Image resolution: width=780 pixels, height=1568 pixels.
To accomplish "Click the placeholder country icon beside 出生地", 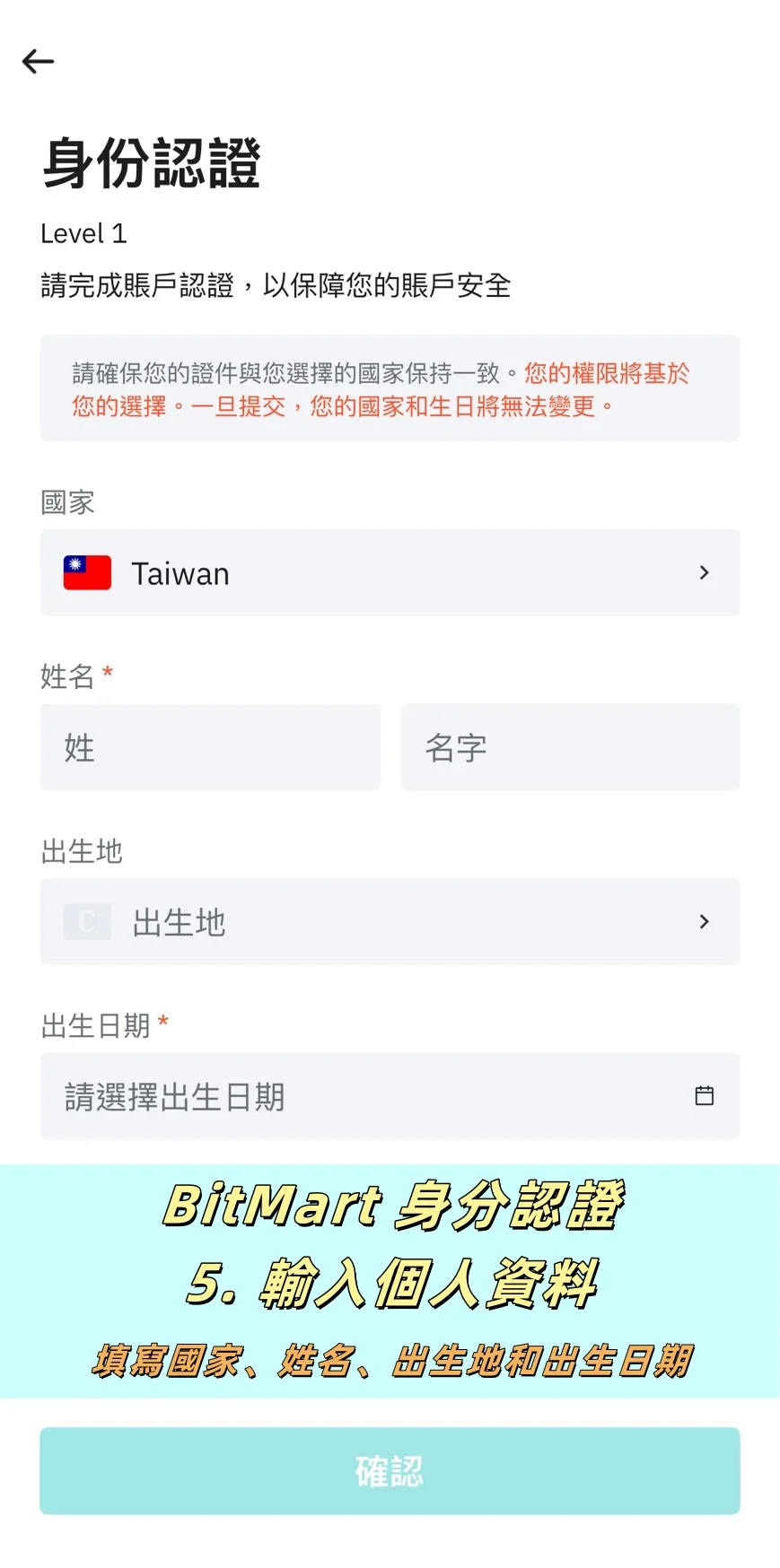I will point(87,922).
